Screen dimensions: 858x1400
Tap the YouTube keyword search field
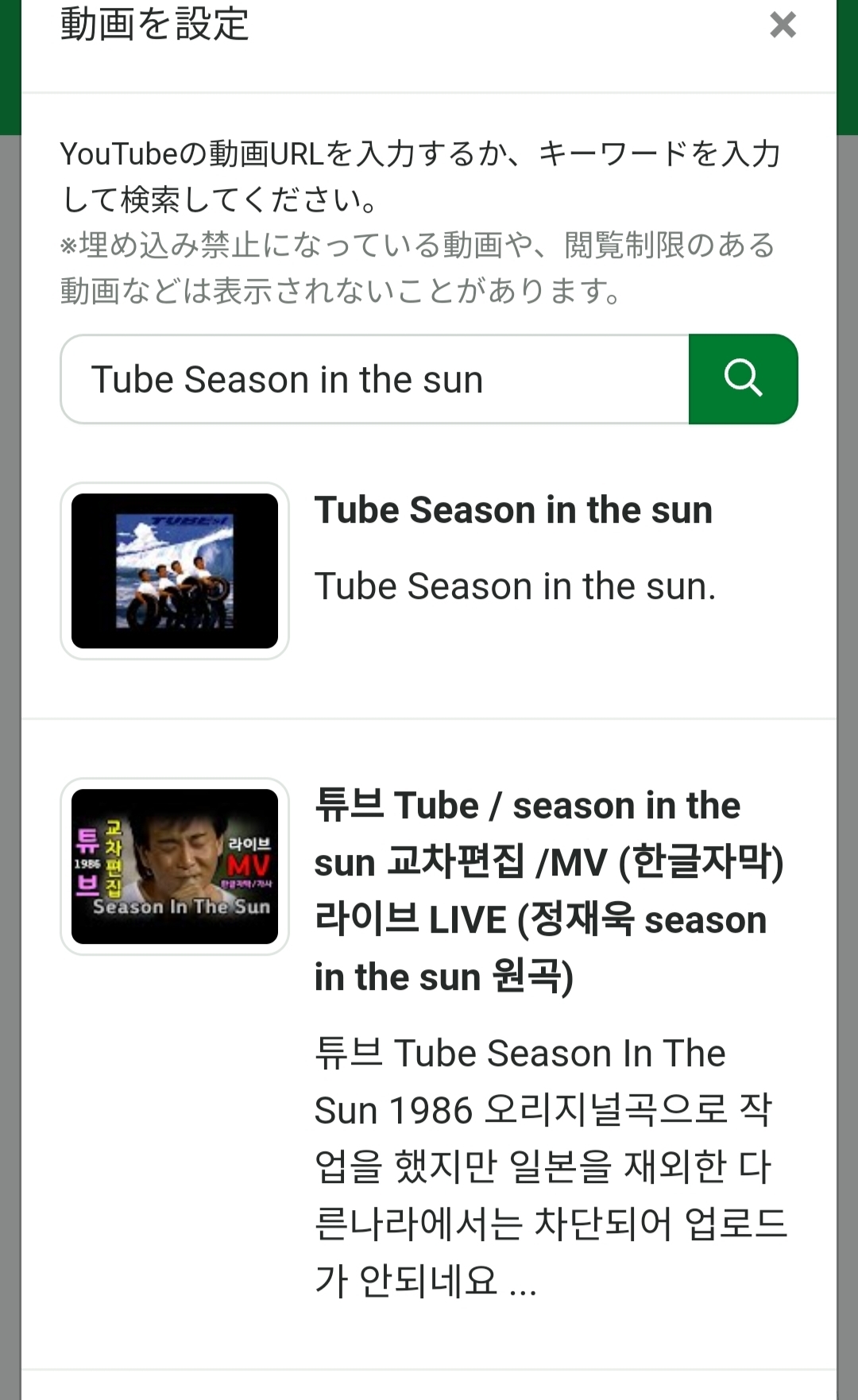[x=374, y=379]
